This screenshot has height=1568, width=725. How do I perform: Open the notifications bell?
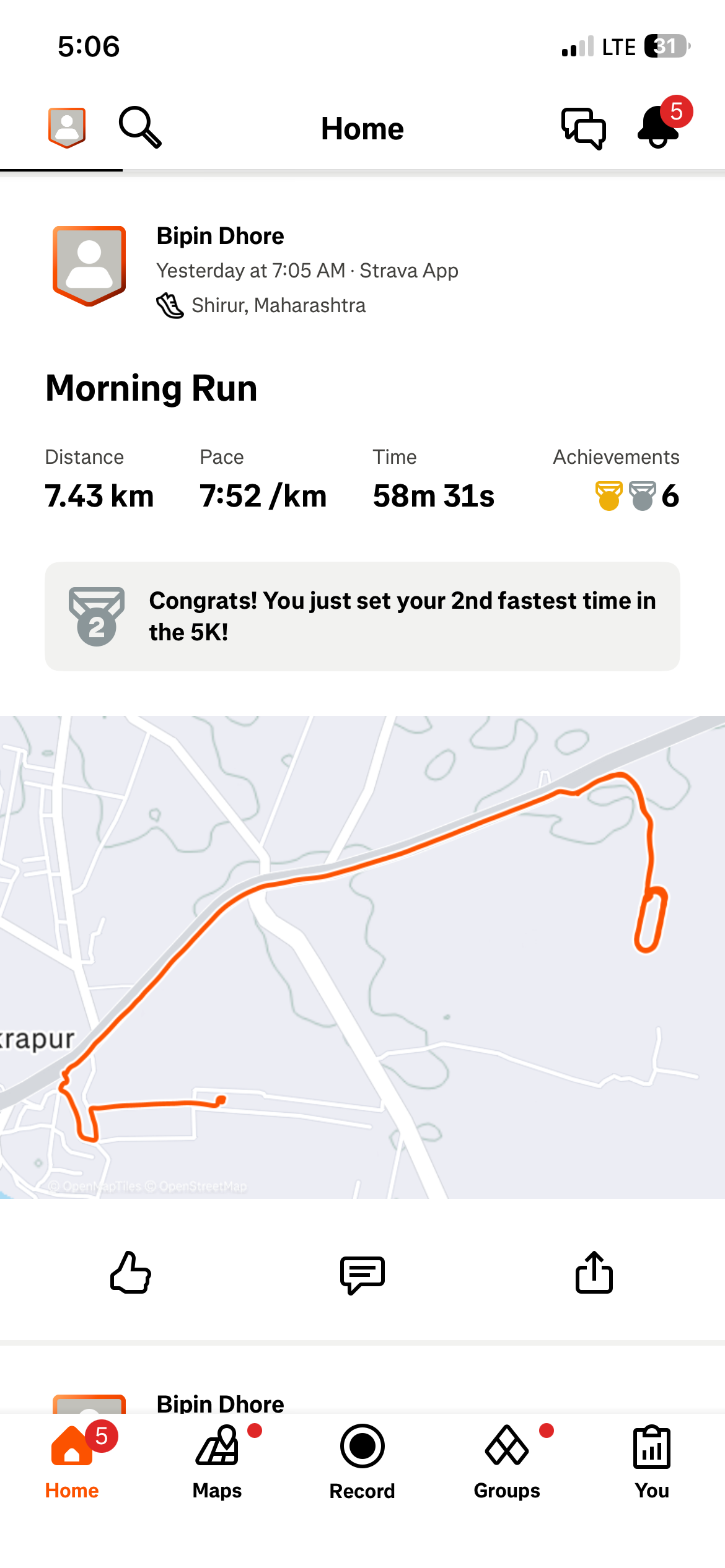pyautogui.click(x=658, y=128)
